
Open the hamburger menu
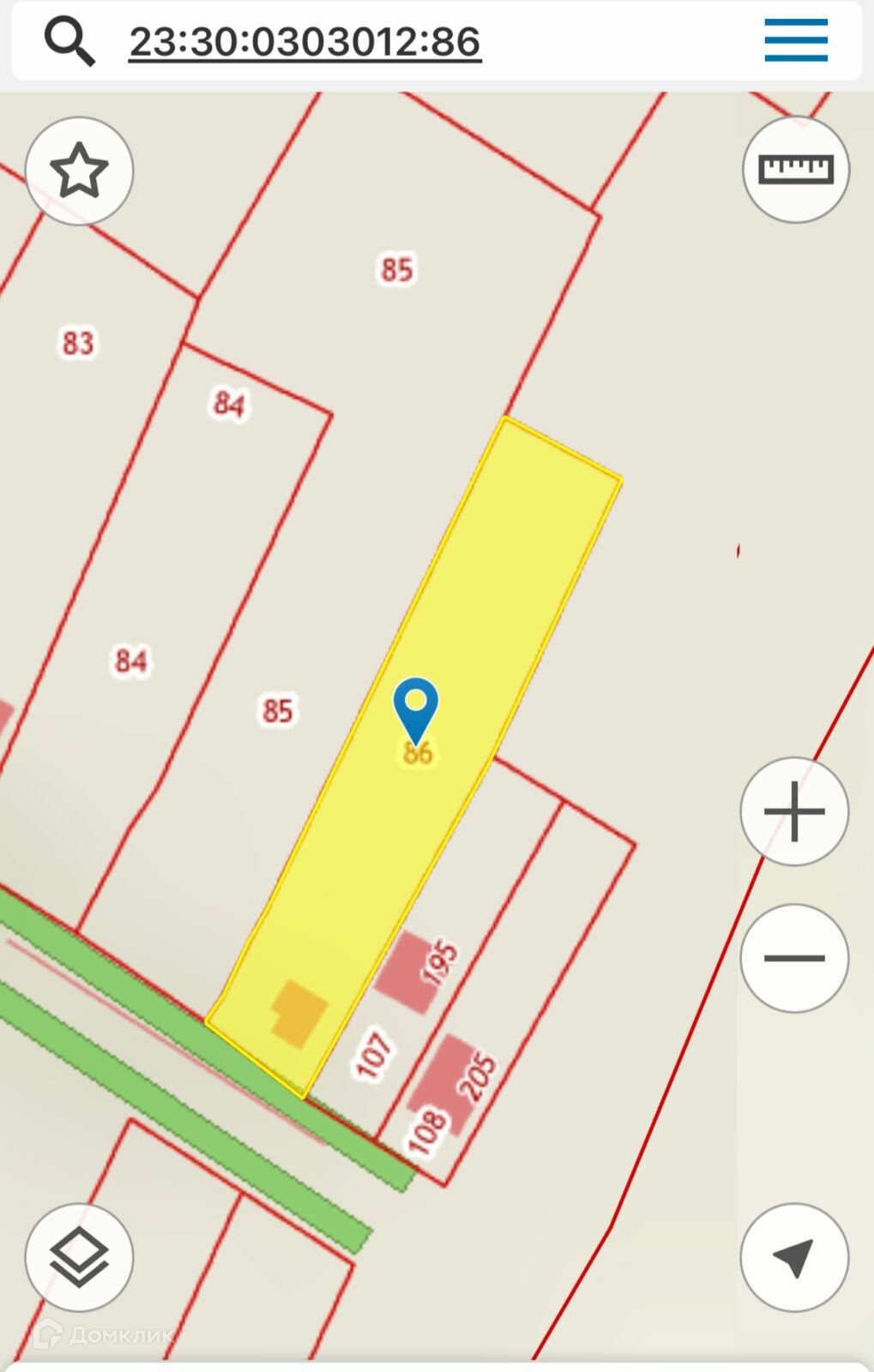tap(796, 40)
